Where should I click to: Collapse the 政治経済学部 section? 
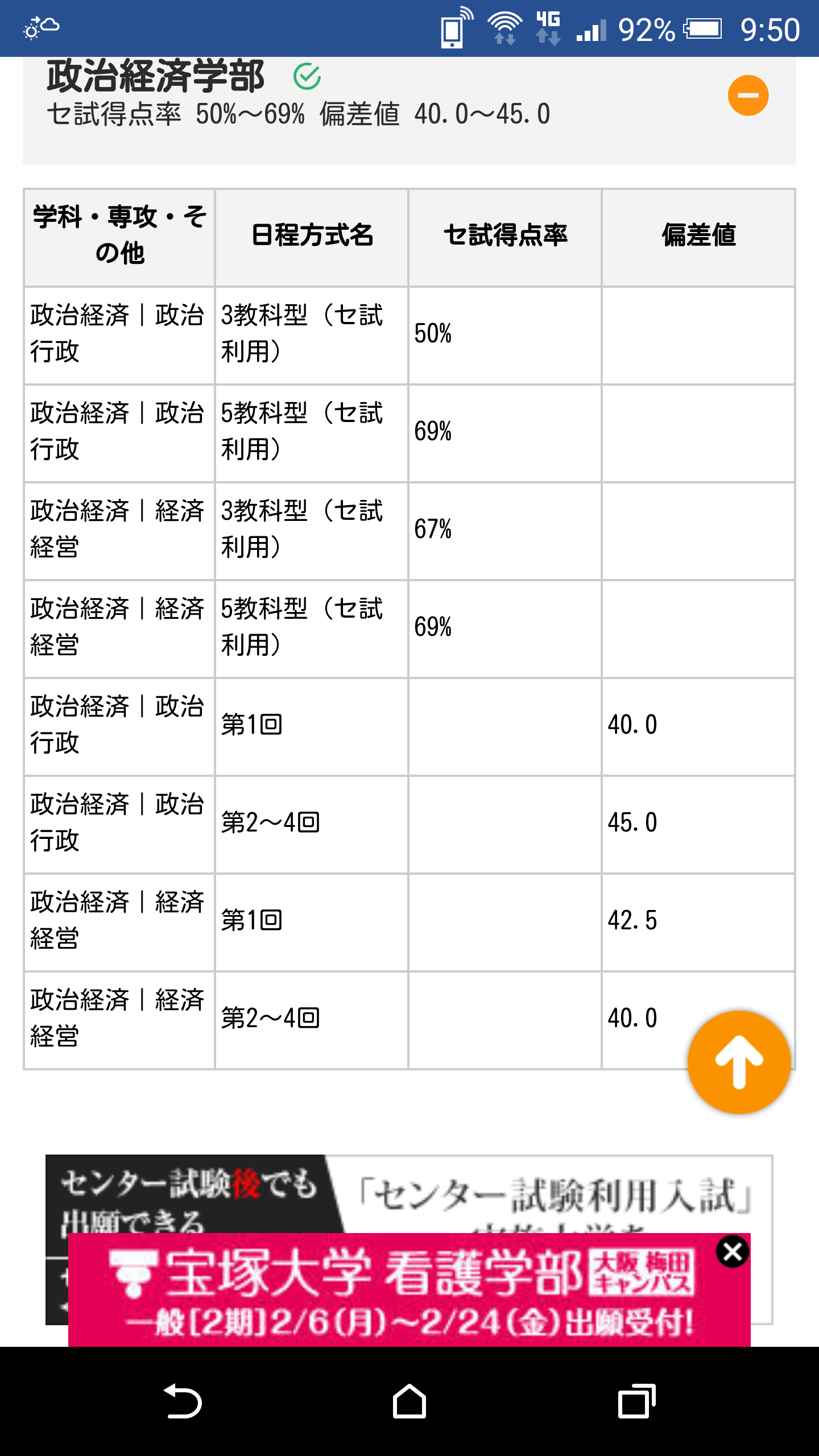tap(748, 95)
